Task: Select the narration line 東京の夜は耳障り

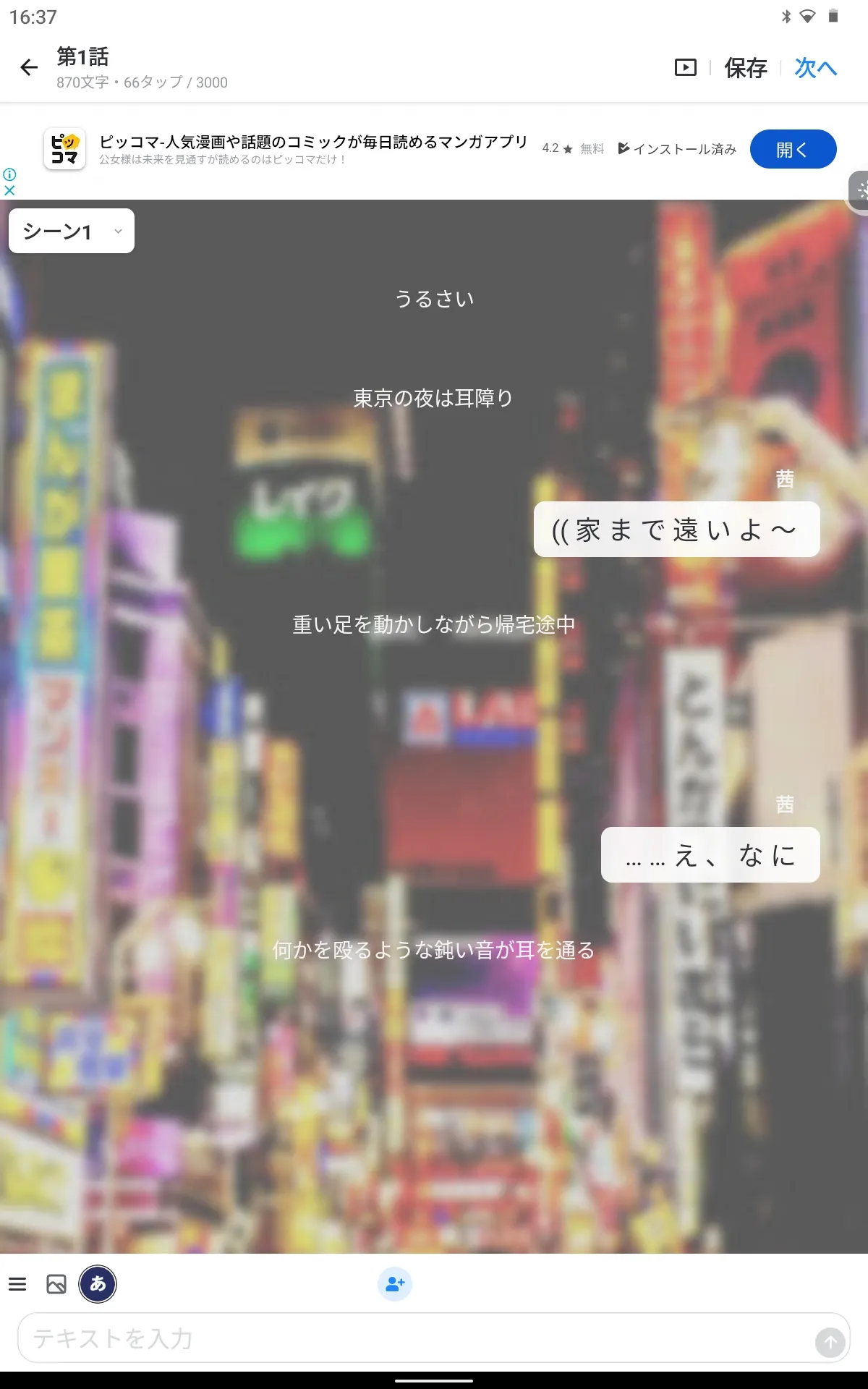Action: 433,398
